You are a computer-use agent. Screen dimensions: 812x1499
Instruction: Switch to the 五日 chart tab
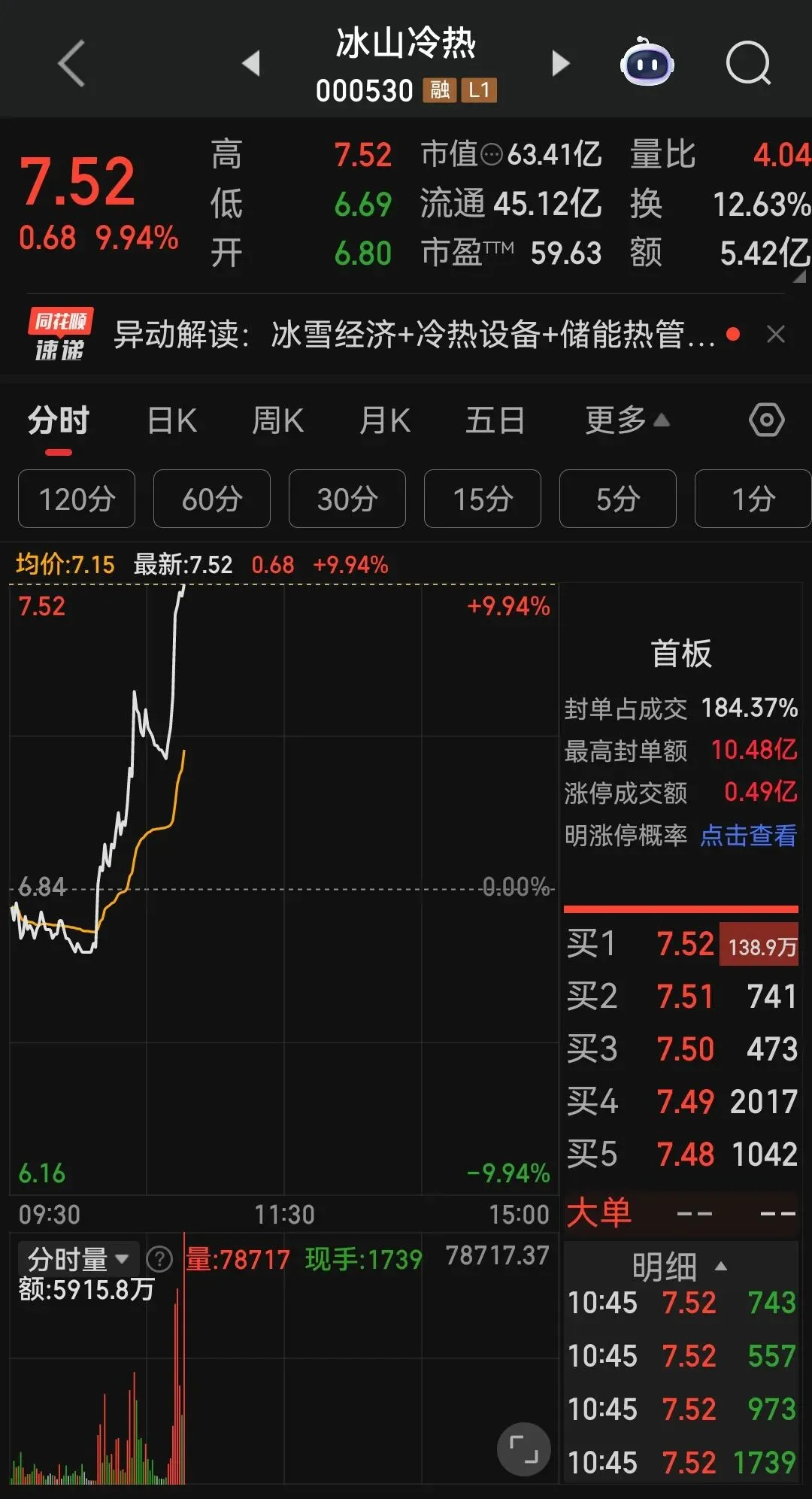coord(495,420)
